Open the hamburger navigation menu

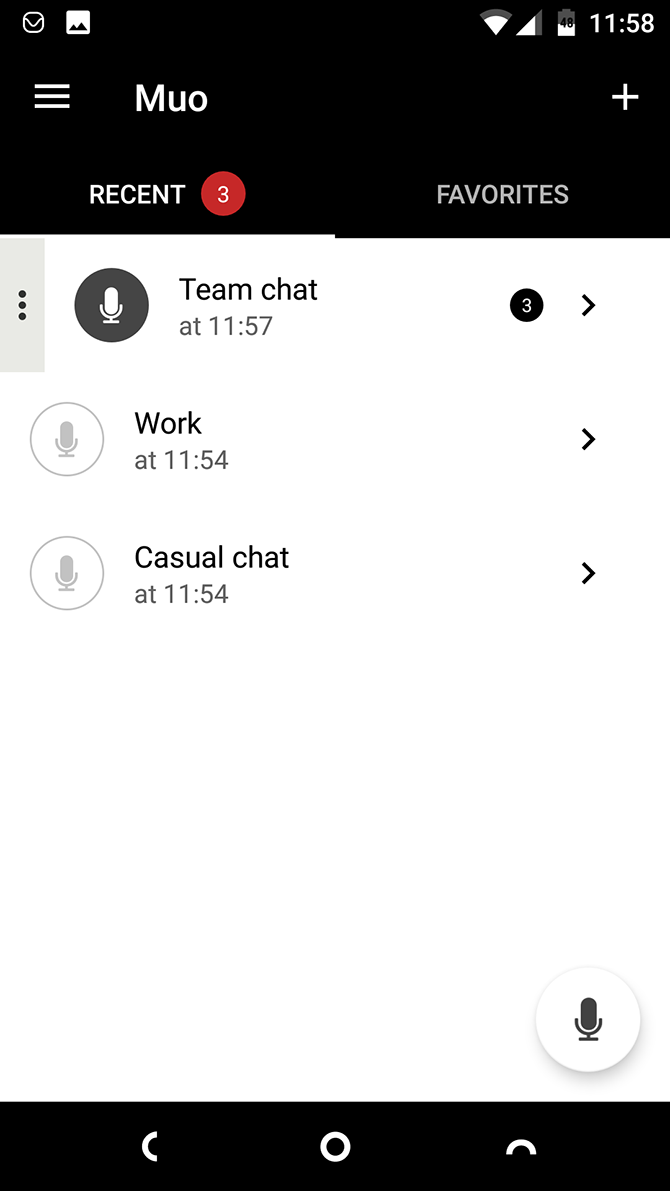(52, 97)
